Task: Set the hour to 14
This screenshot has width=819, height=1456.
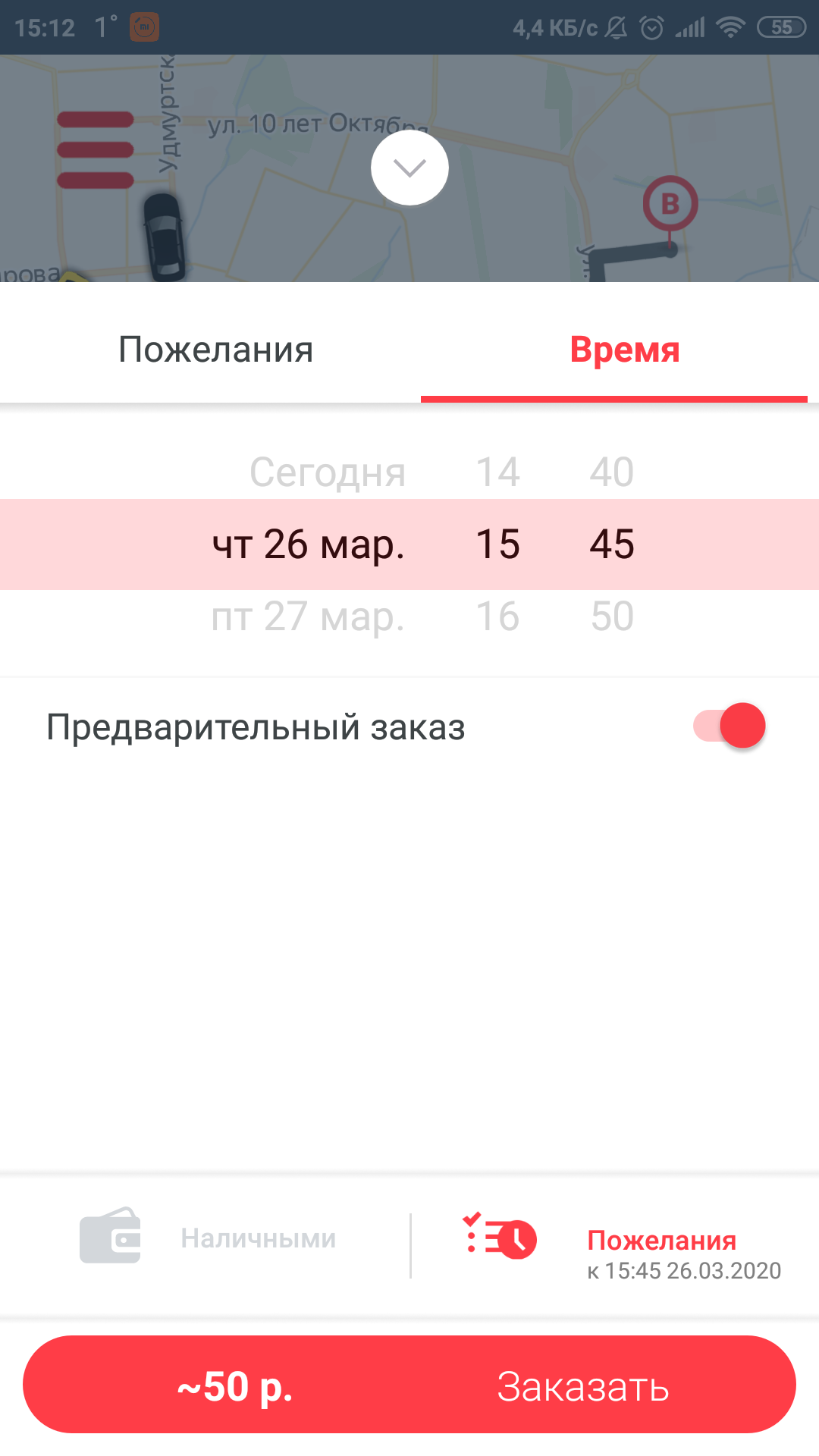Action: [x=497, y=472]
